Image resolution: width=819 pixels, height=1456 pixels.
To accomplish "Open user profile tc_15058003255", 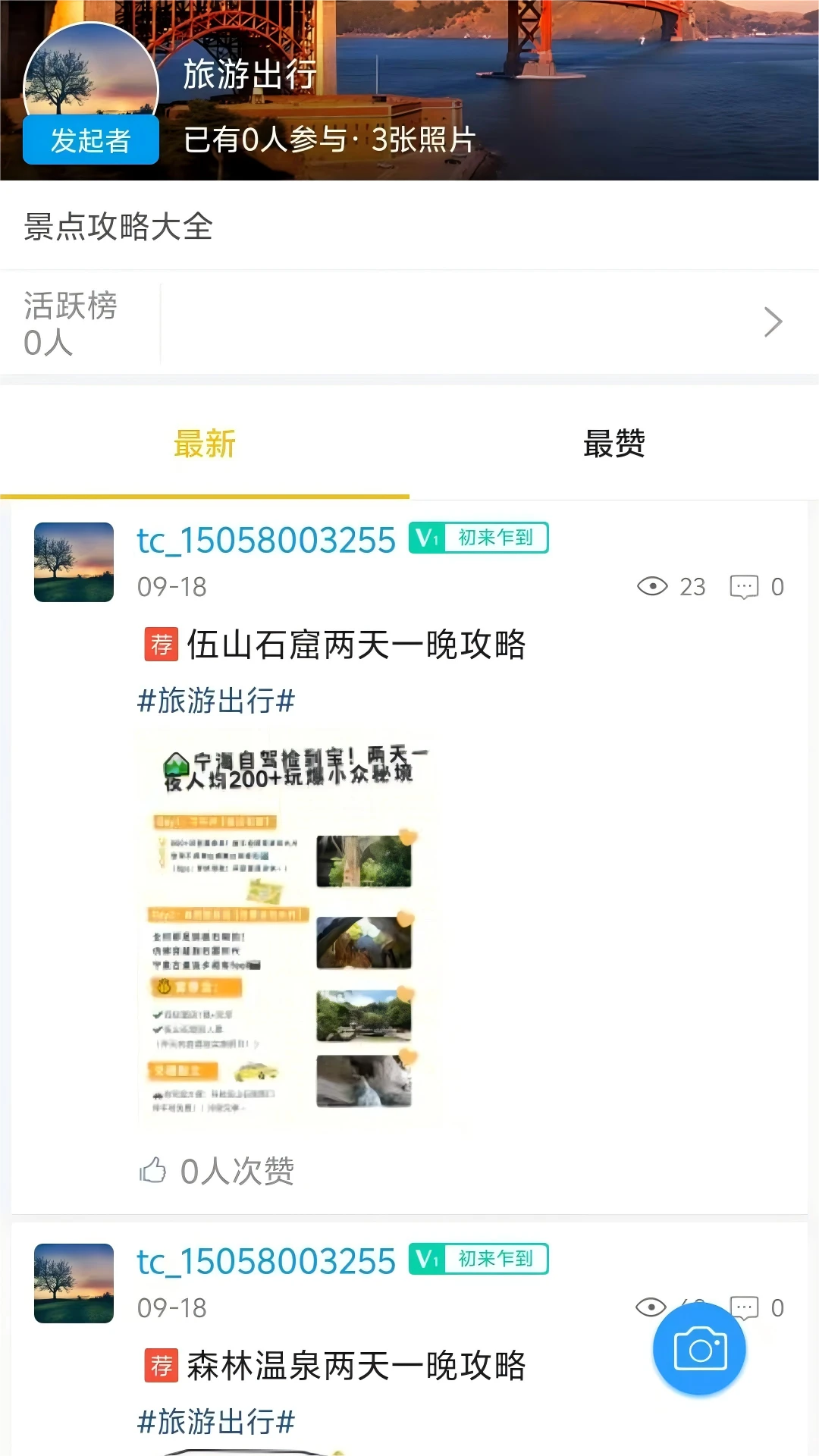I will click(x=265, y=540).
